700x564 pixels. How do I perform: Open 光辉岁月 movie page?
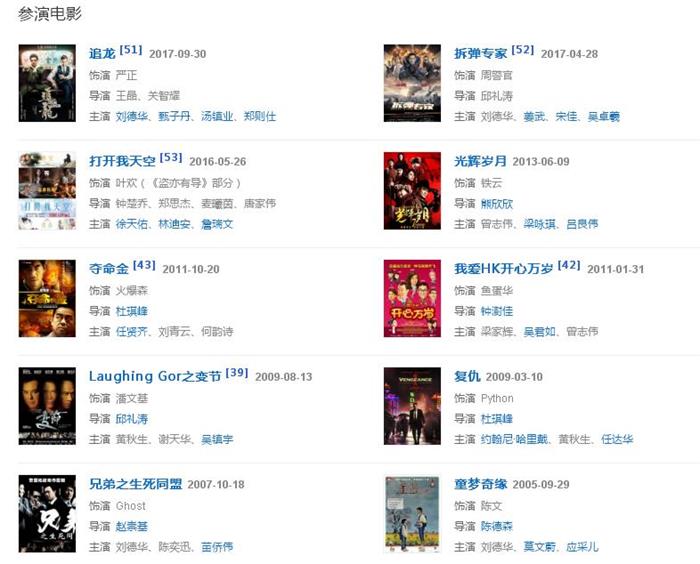[480, 161]
